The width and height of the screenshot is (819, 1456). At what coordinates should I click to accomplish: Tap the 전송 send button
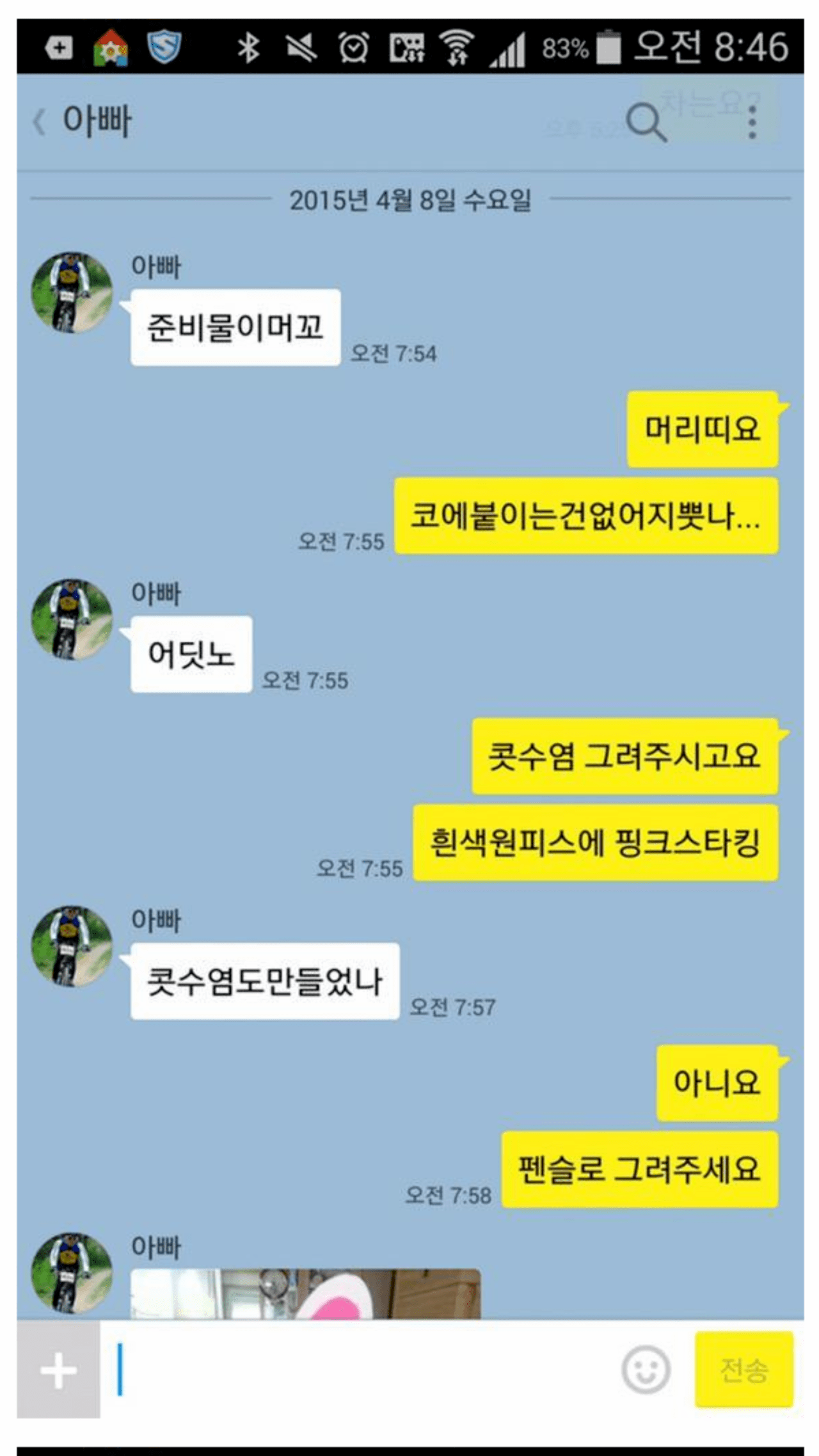(x=743, y=1370)
